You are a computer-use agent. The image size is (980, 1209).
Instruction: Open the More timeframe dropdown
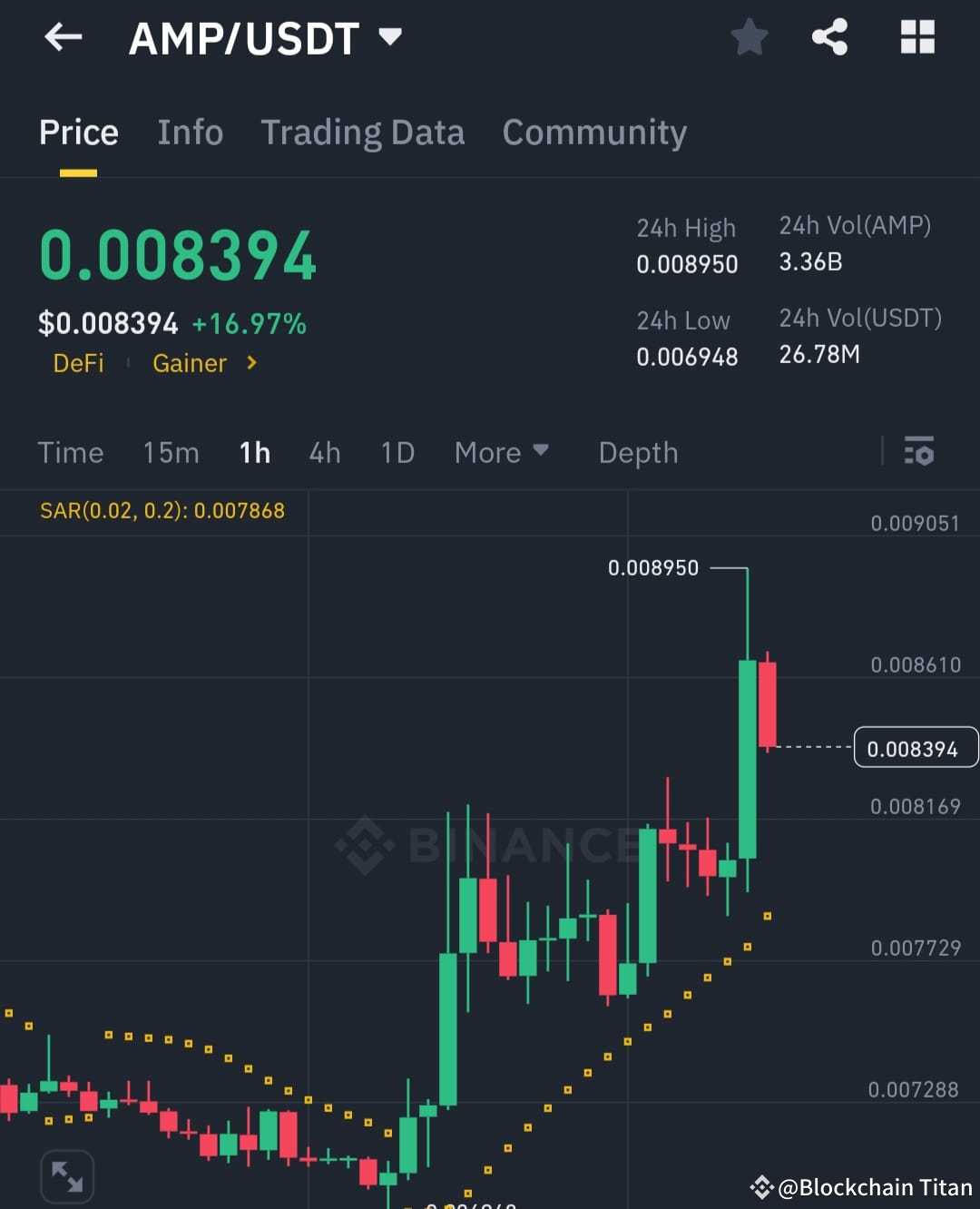click(x=502, y=452)
